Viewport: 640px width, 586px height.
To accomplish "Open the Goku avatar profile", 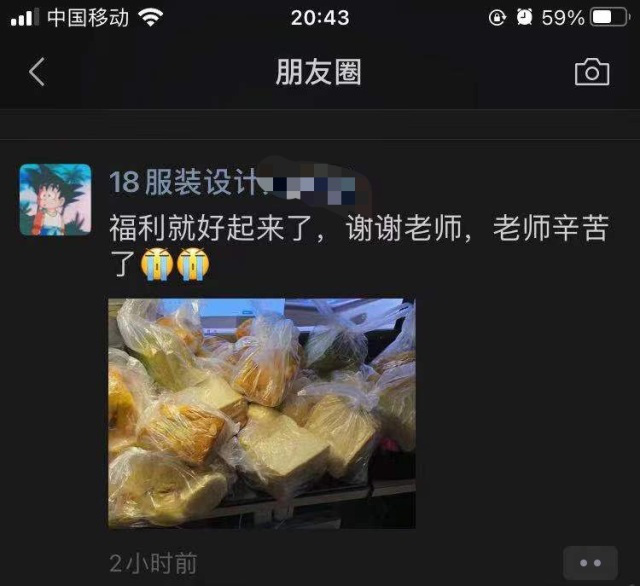I will [x=55, y=199].
